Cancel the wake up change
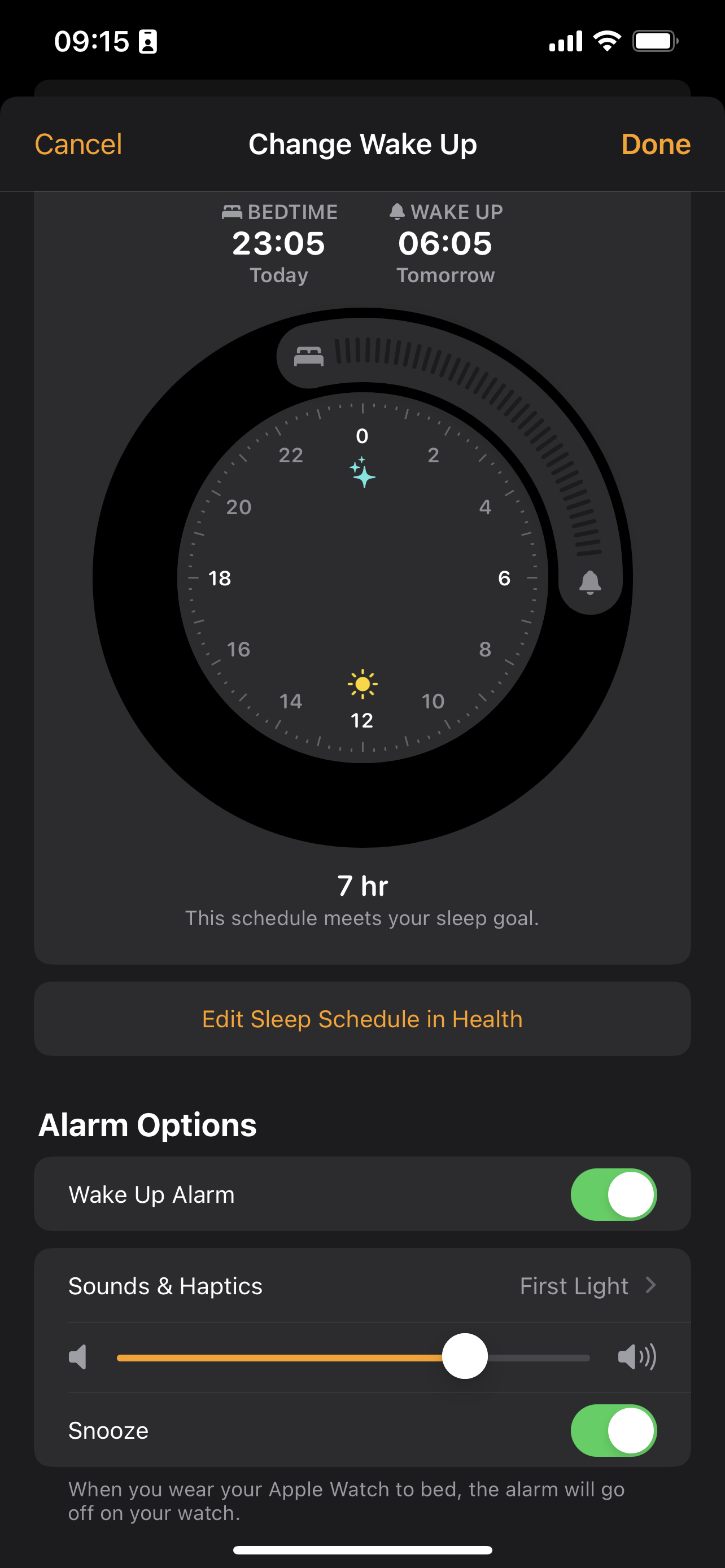Image resolution: width=725 pixels, height=1568 pixels. [x=78, y=144]
